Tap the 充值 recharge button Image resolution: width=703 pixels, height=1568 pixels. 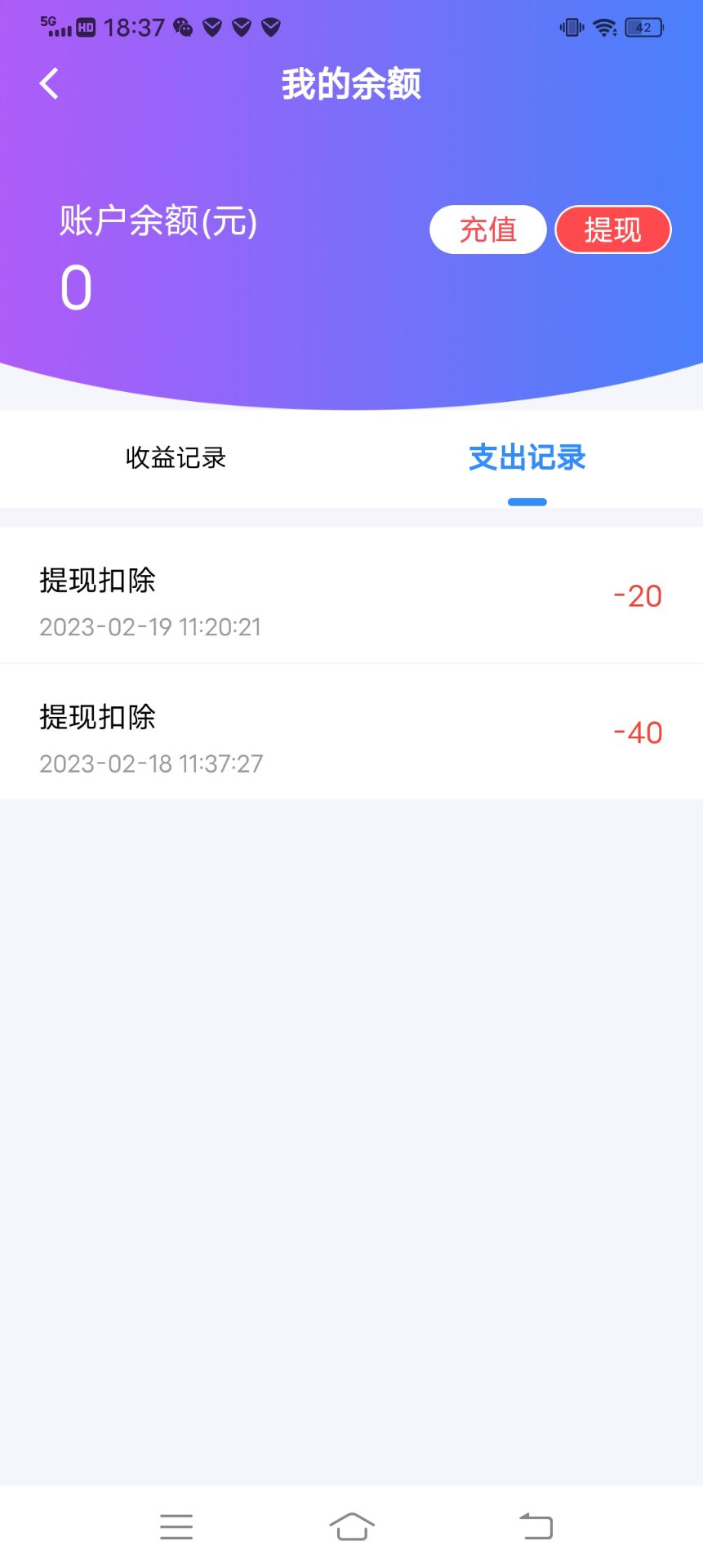pos(487,229)
